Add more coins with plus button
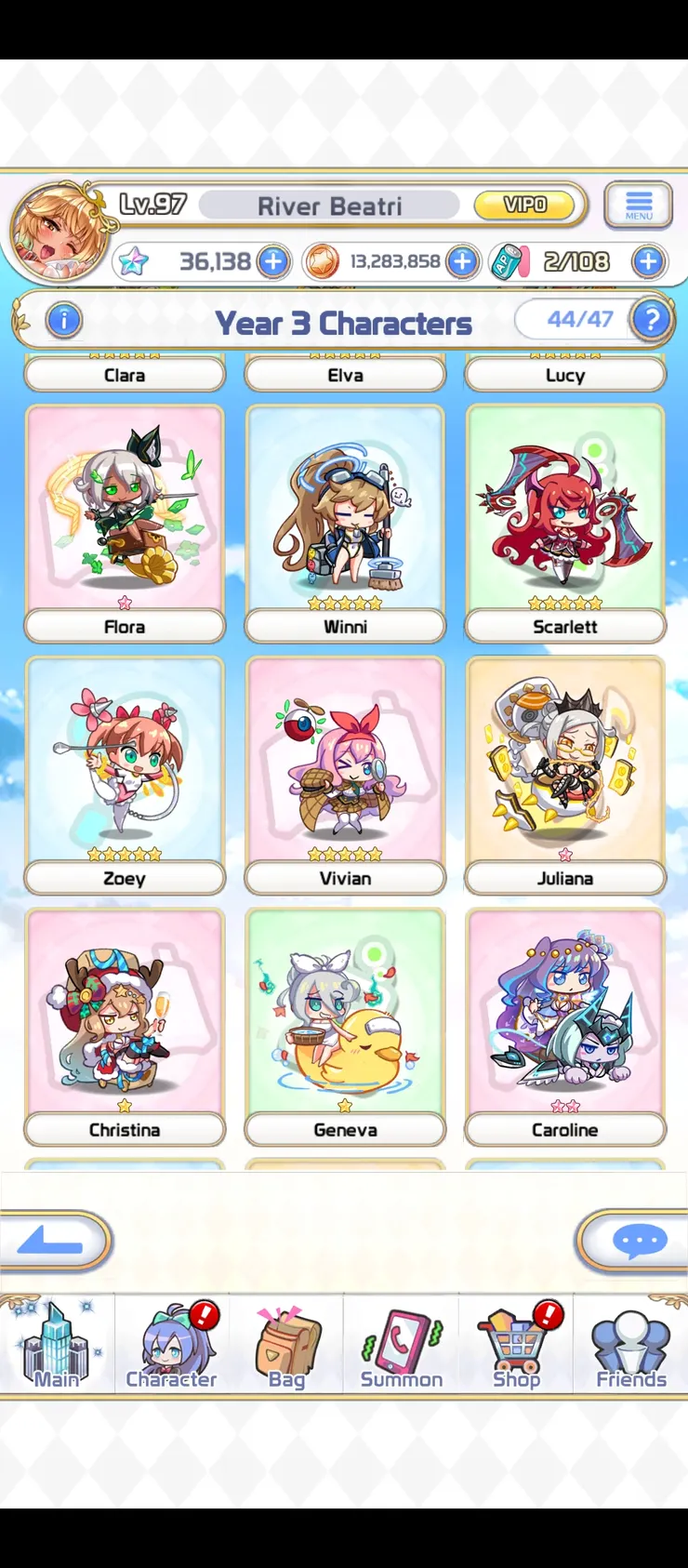 462,262
